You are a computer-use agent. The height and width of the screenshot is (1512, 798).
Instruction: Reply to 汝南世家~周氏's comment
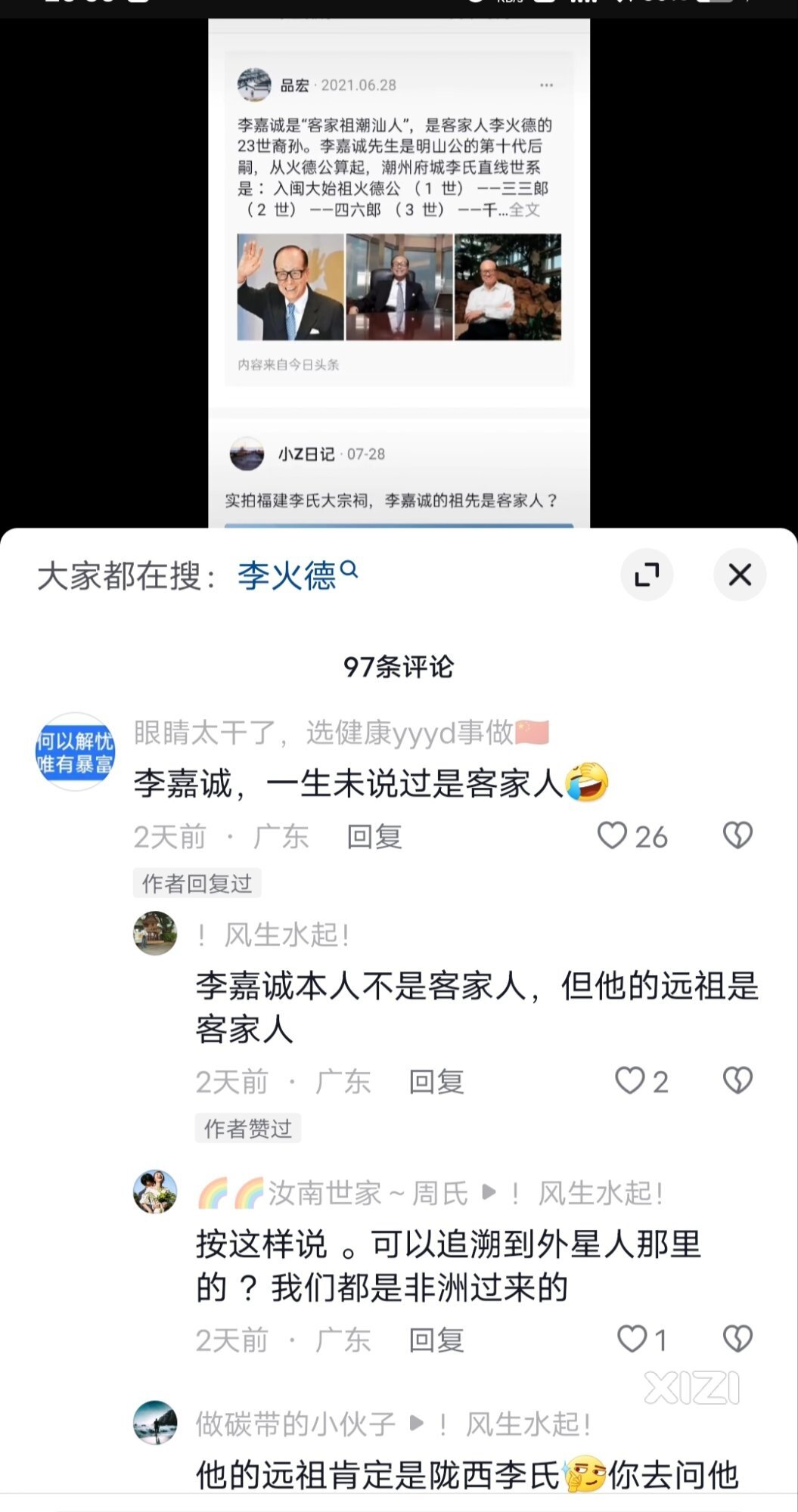(x=436, y=1340)
